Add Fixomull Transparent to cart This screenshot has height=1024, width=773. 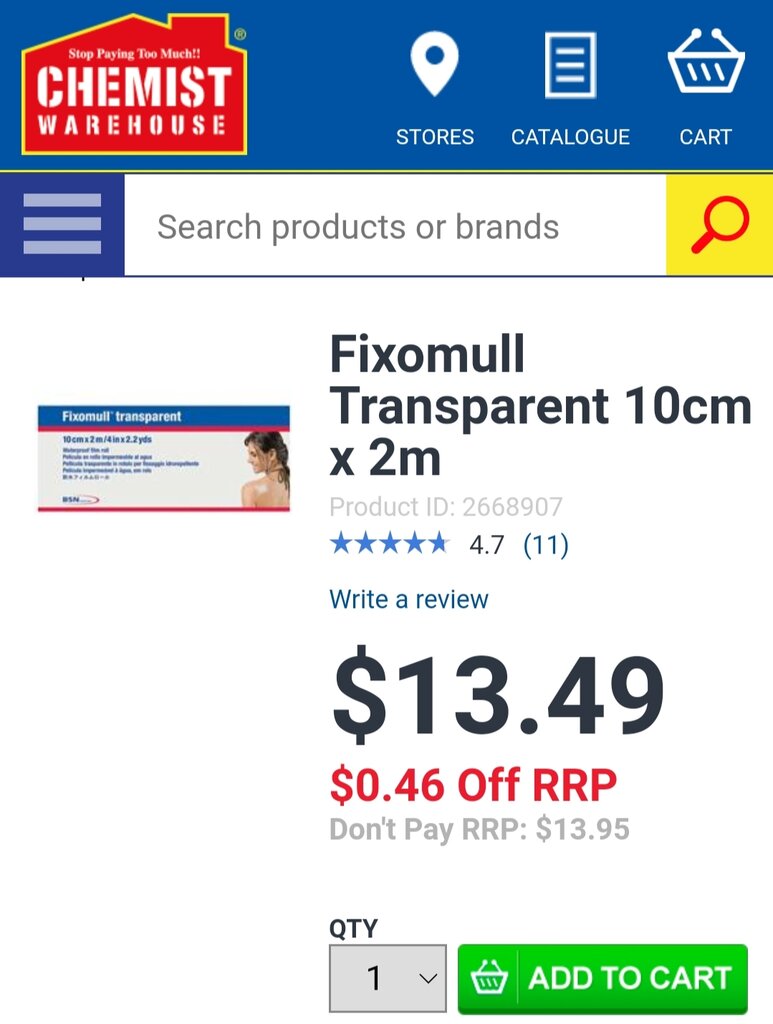tap(602, 978)
